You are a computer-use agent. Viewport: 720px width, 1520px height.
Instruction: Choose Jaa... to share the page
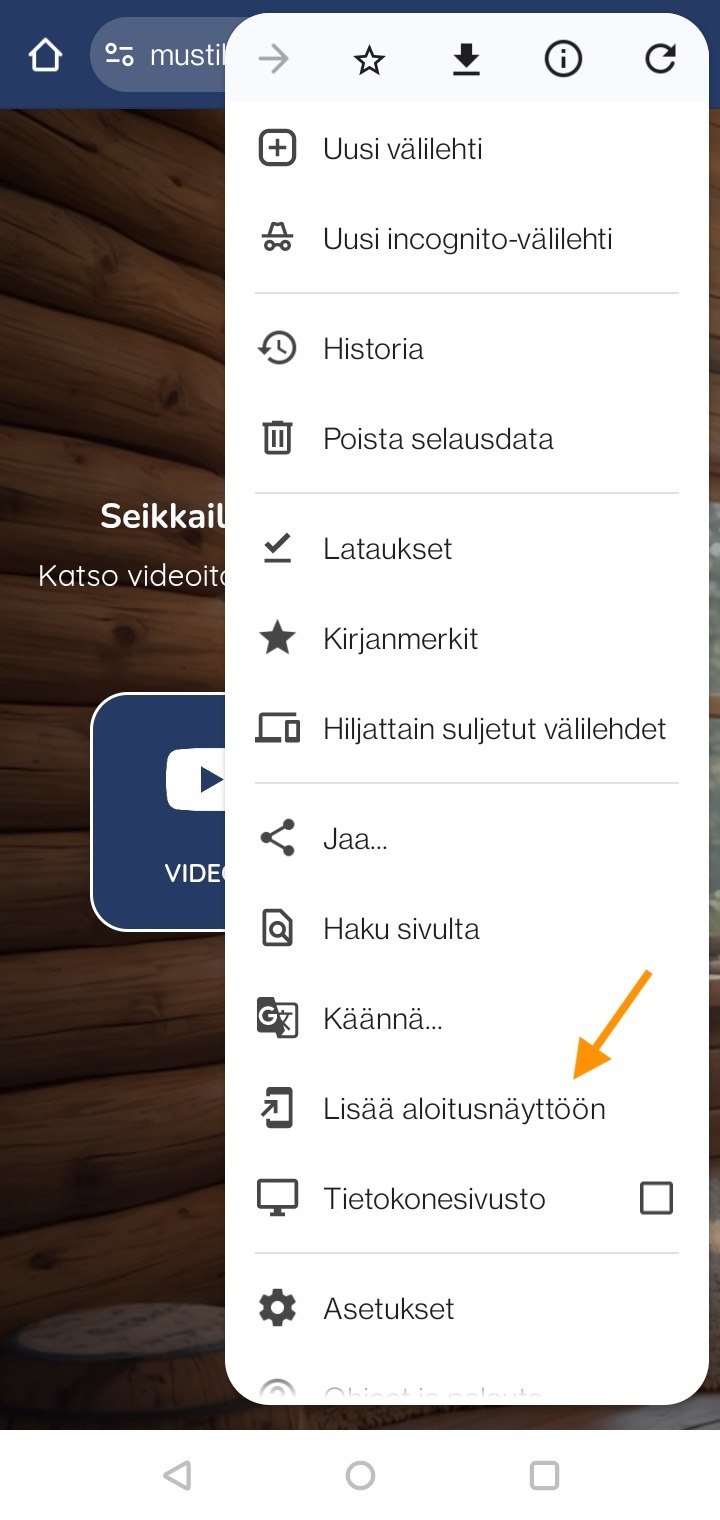(355, 839)
